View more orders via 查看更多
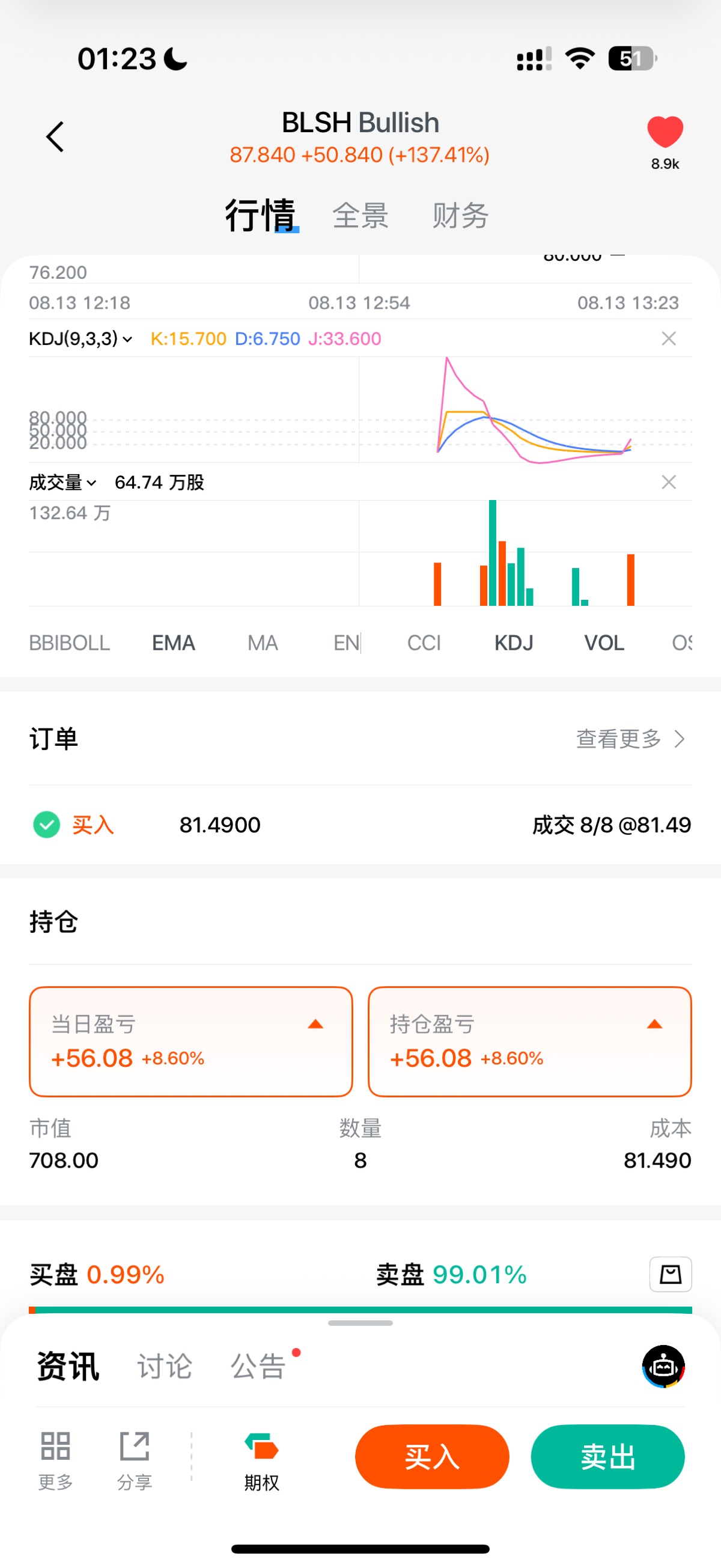The height and width of the screenshot is (1568, 721). pyautogui.click(x=630, y=739)
